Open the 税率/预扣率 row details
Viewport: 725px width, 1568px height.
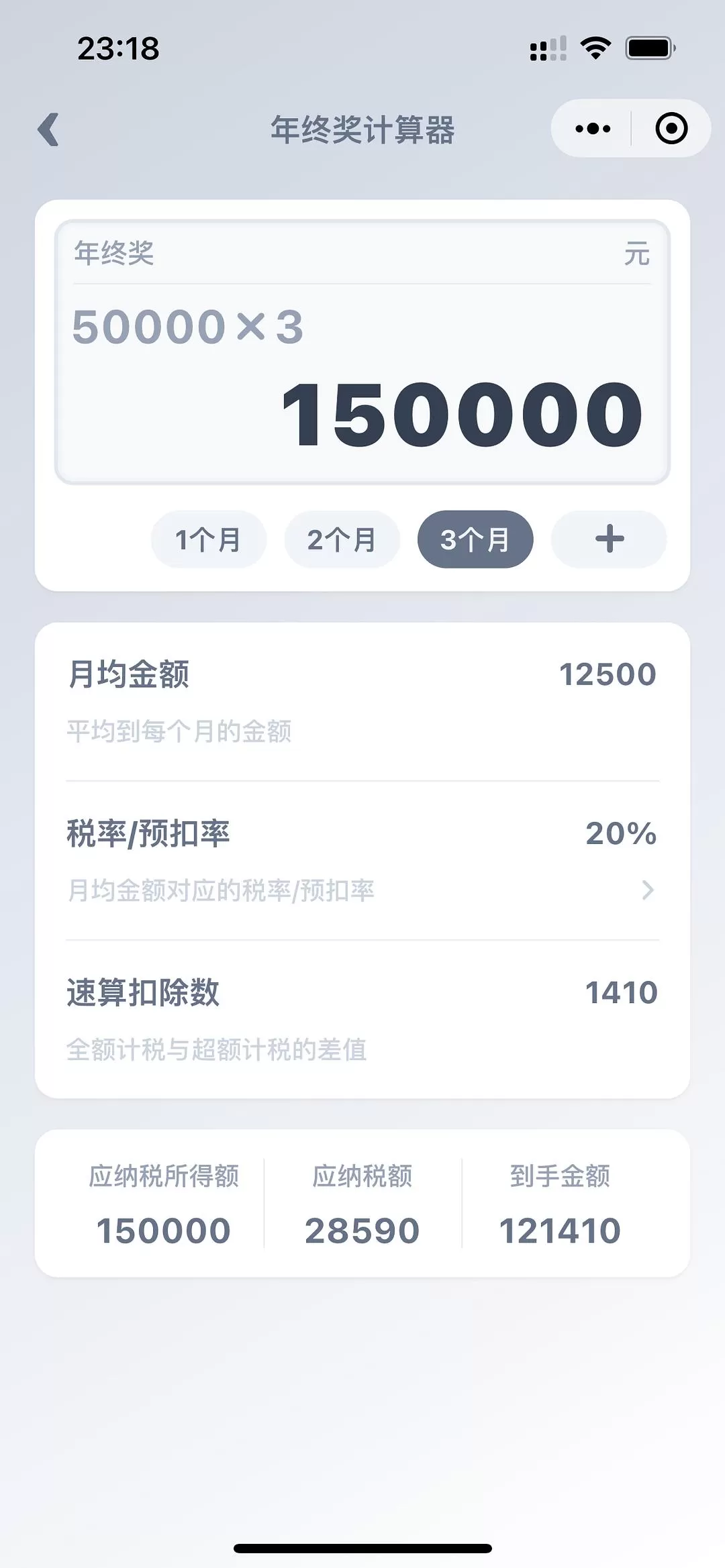coord(362,860)
